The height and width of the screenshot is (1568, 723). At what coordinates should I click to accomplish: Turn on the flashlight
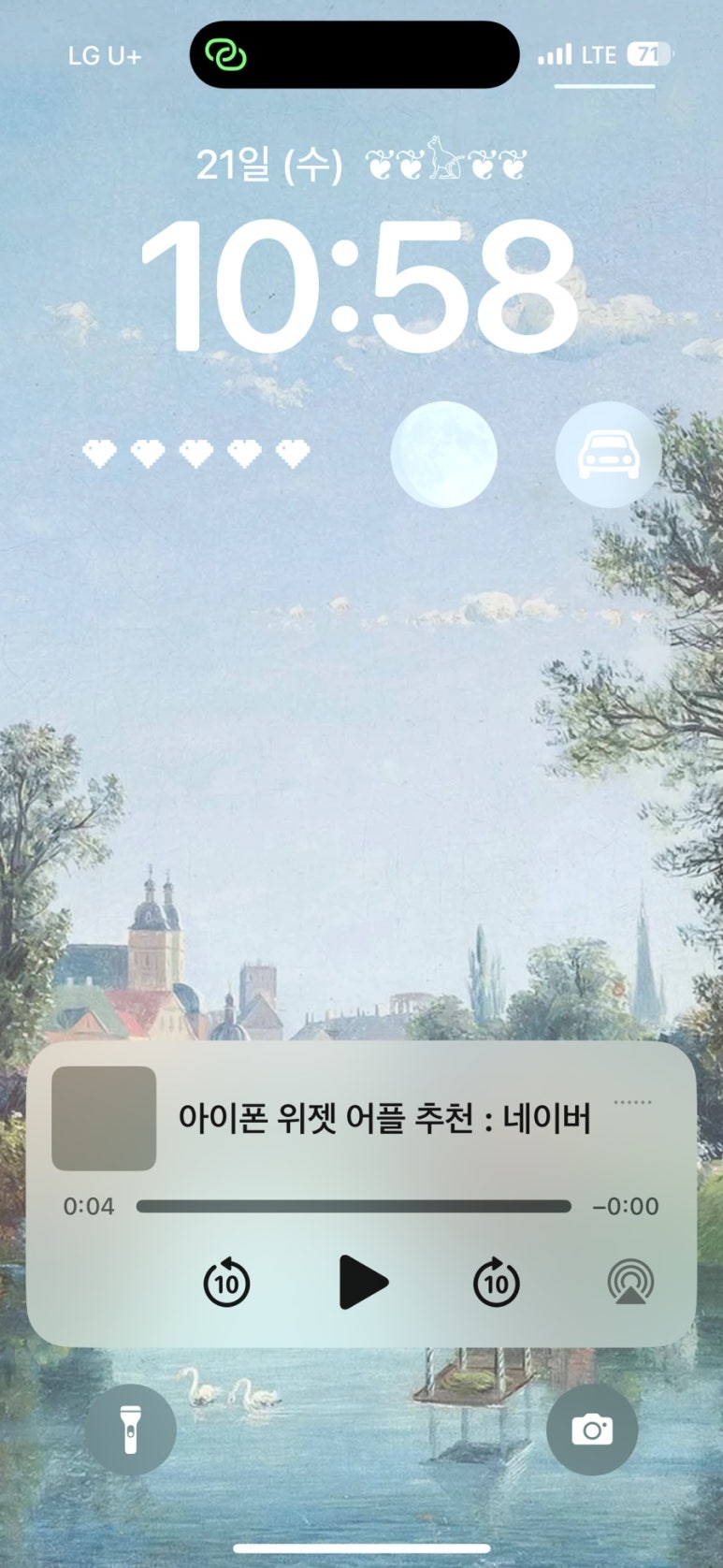(x=130, y=1430)
